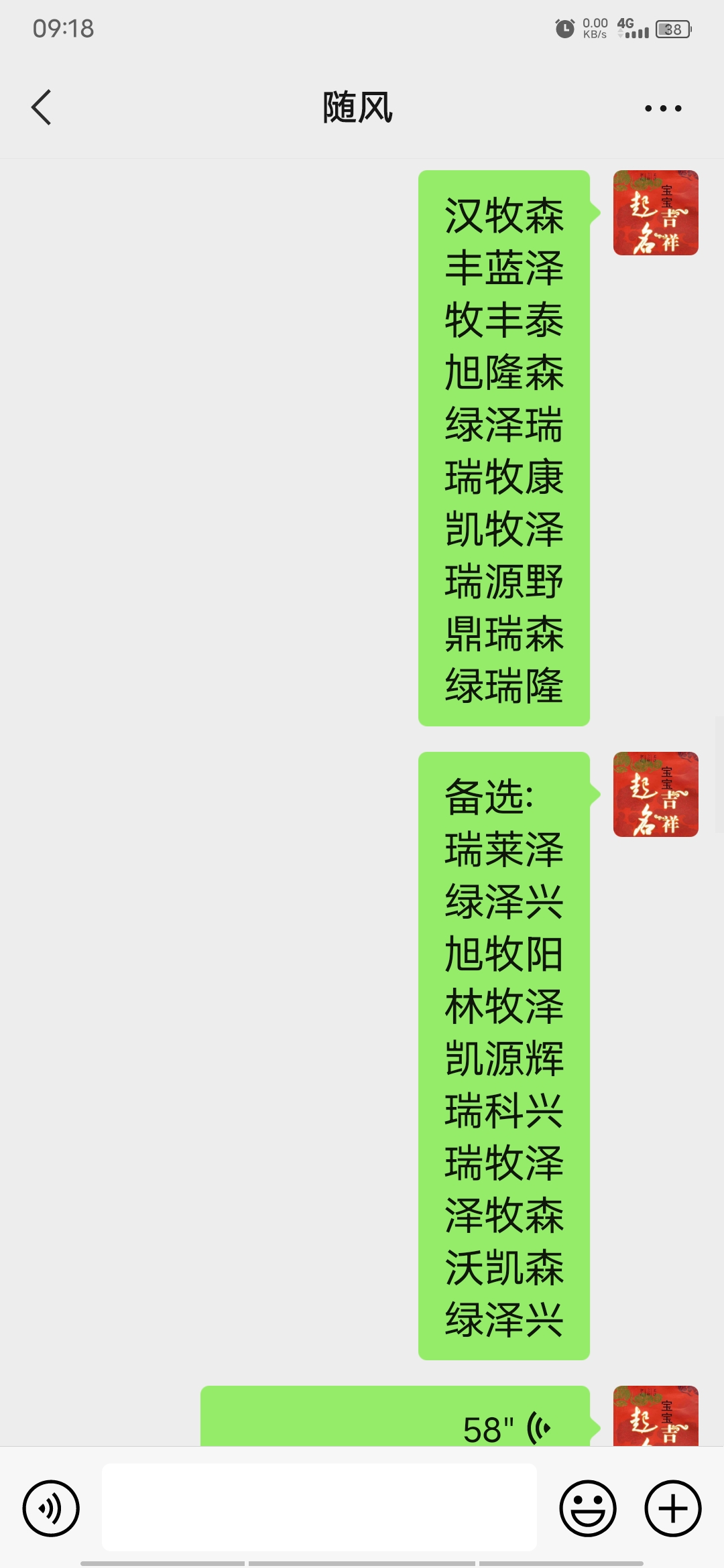Open the emoji sticker panel
The image size is (724, 1568).
coord(587,1508)
